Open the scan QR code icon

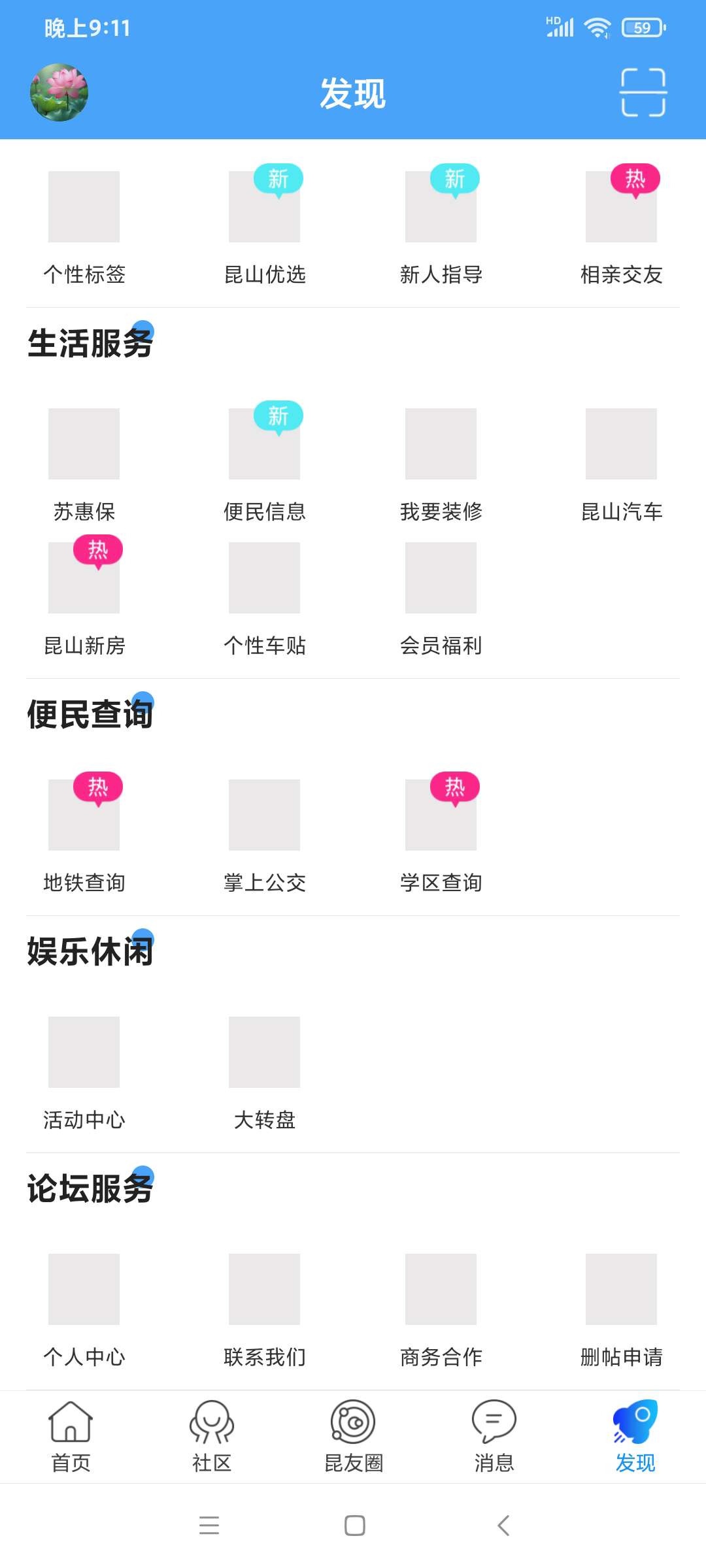click(x=643, y=93)
